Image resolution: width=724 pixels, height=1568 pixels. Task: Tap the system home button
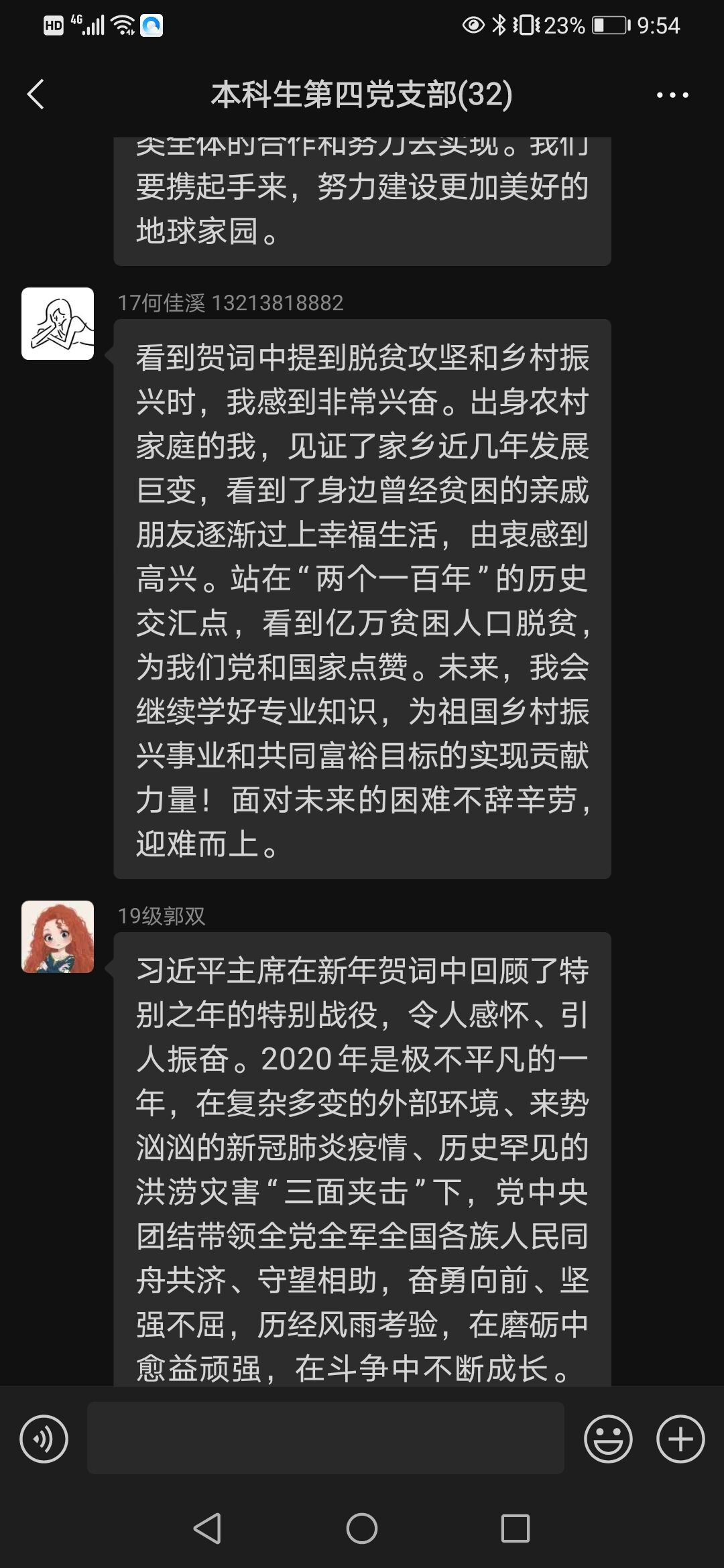362,1529
